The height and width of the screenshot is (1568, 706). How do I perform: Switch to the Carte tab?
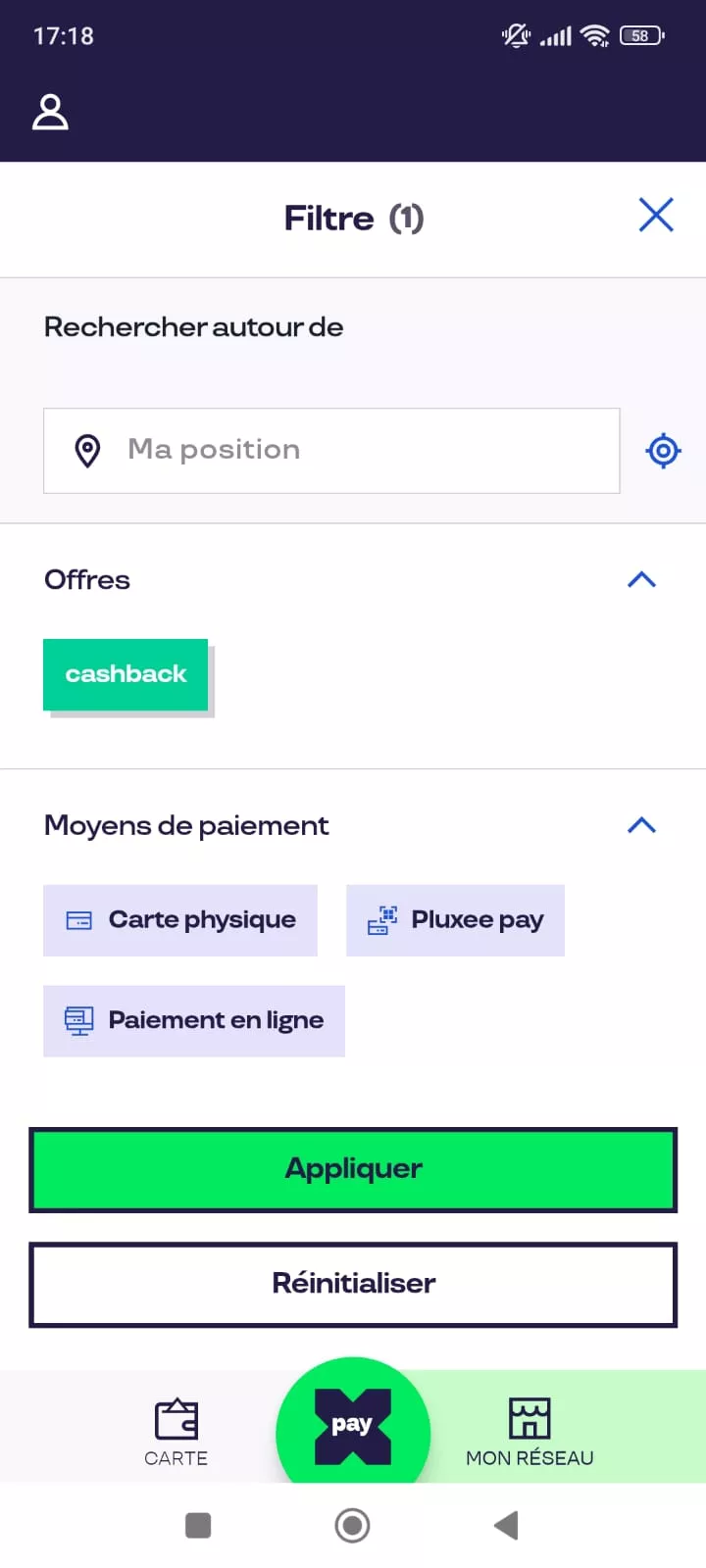(x=176, y=1431)
